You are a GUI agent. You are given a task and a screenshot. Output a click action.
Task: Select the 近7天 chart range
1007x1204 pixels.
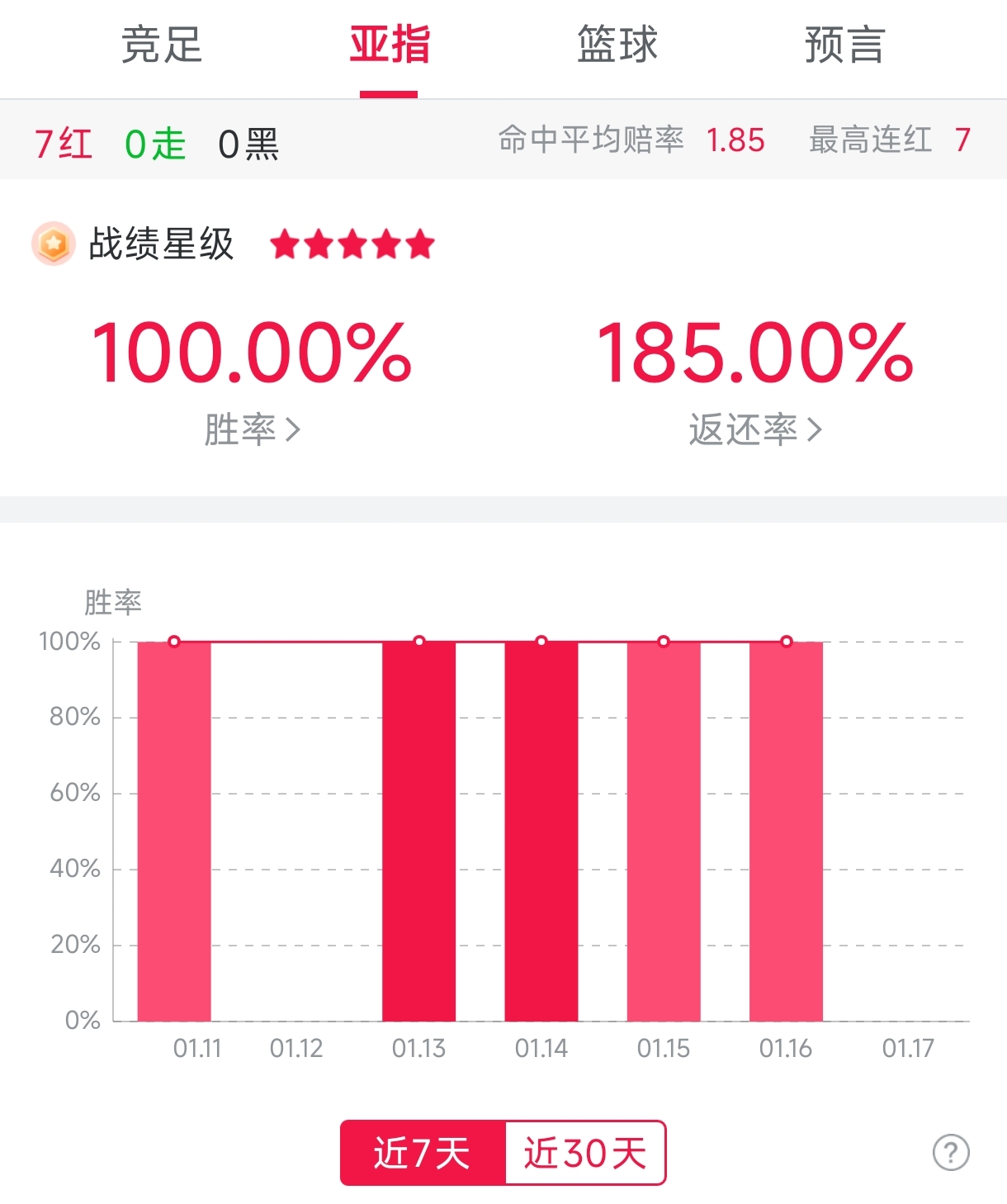coord(423,1153)
